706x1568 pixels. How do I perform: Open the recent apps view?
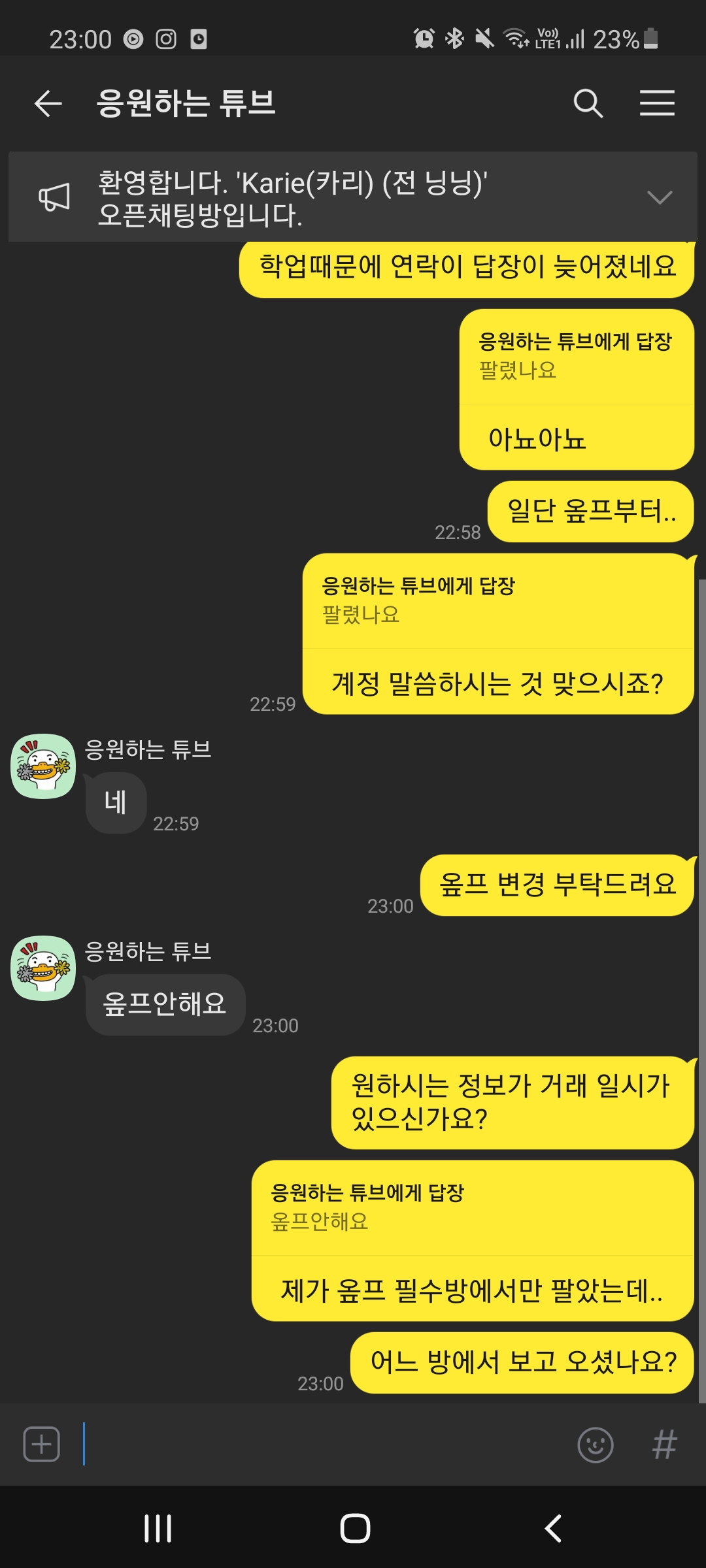(x=158, y=1528)
